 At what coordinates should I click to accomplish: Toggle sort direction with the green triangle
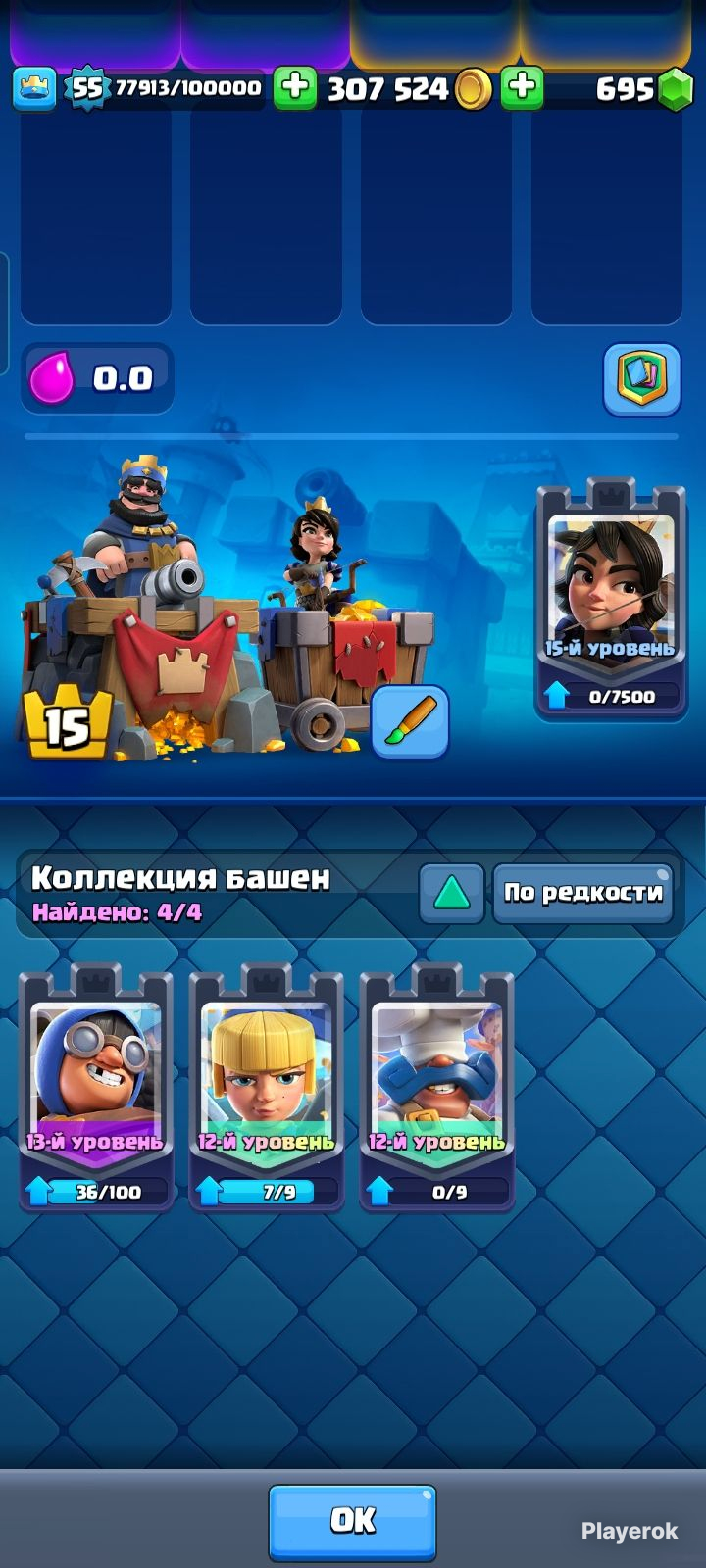click(451, 892)
